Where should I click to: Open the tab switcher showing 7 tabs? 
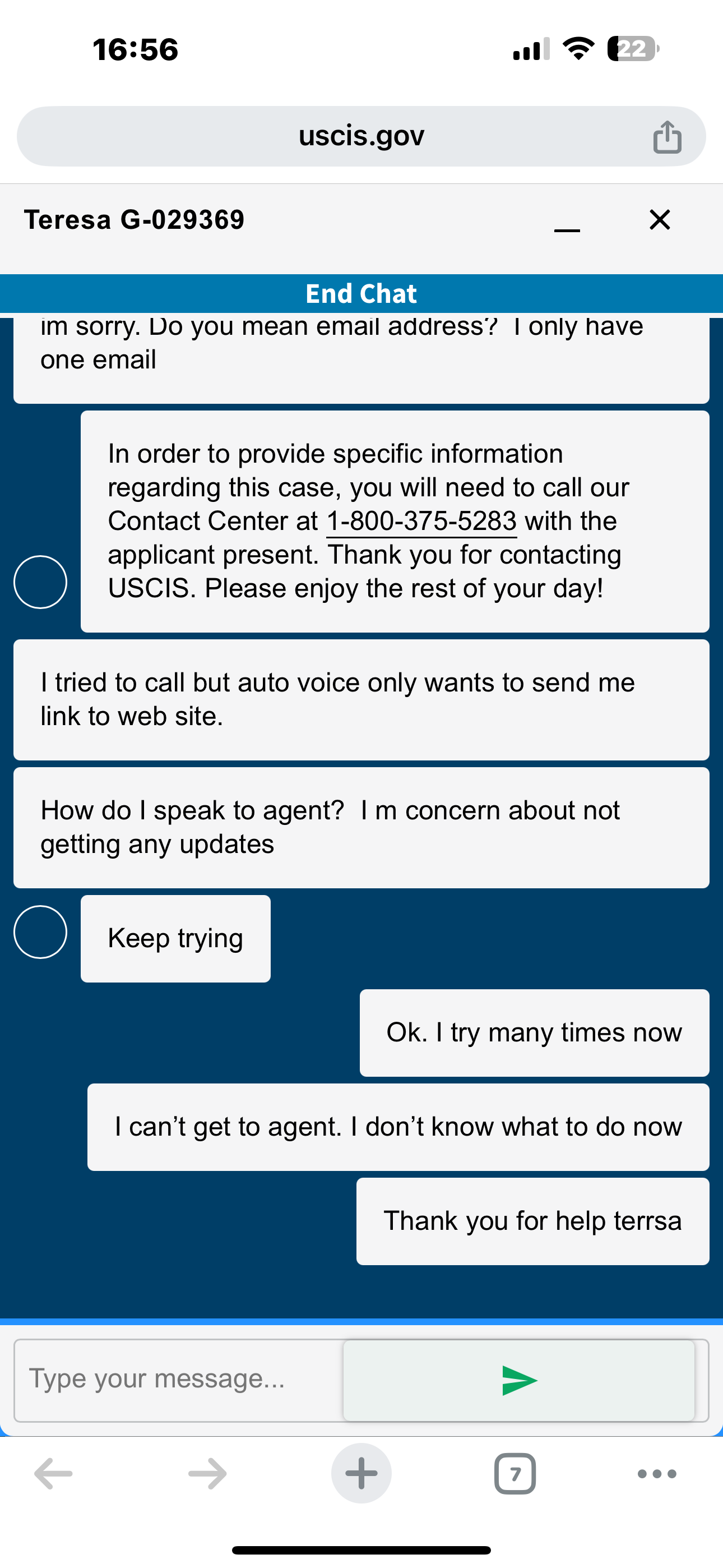point(515,1474)
